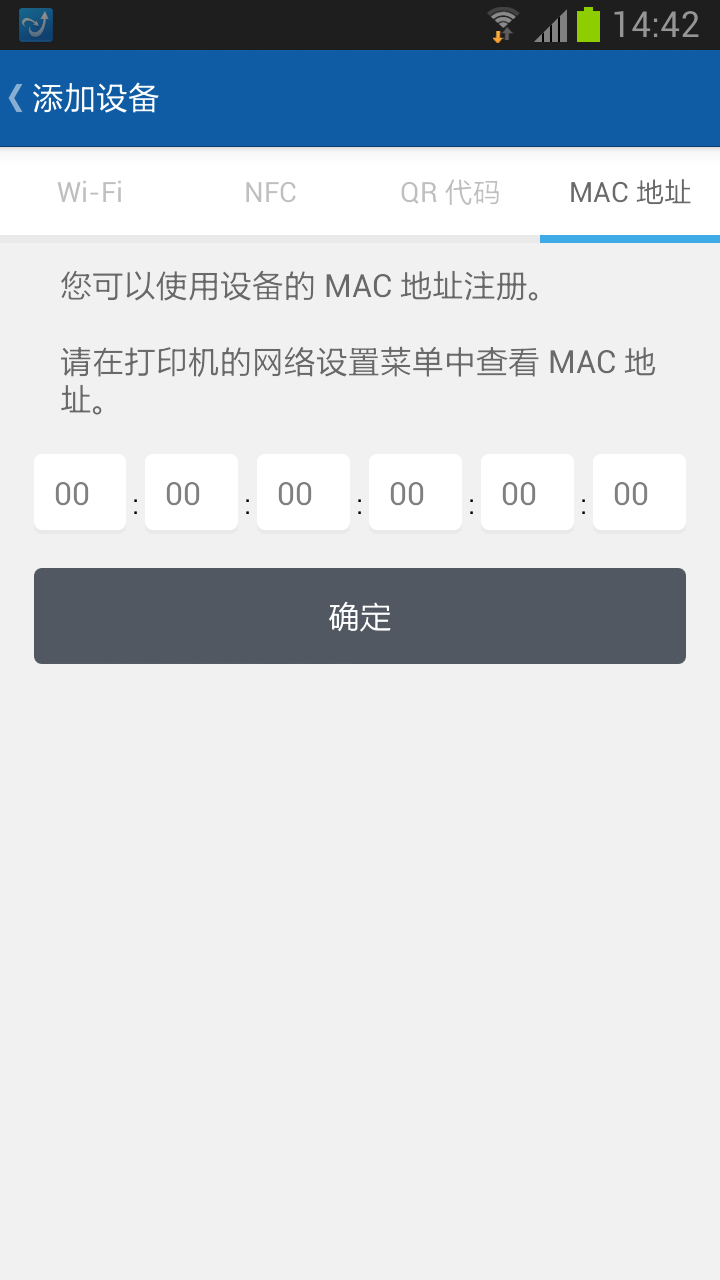Image resolution: width=720 pixels, height=1280 pixels.
Task: Tap the fourth MAC address field
Action: tap(416, 493)
